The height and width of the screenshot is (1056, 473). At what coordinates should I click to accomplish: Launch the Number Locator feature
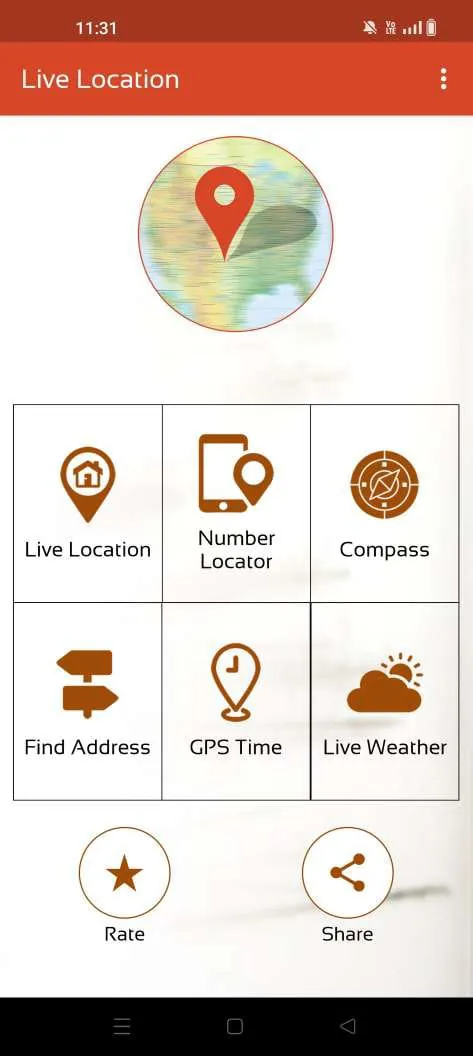(x=236, y=503)
